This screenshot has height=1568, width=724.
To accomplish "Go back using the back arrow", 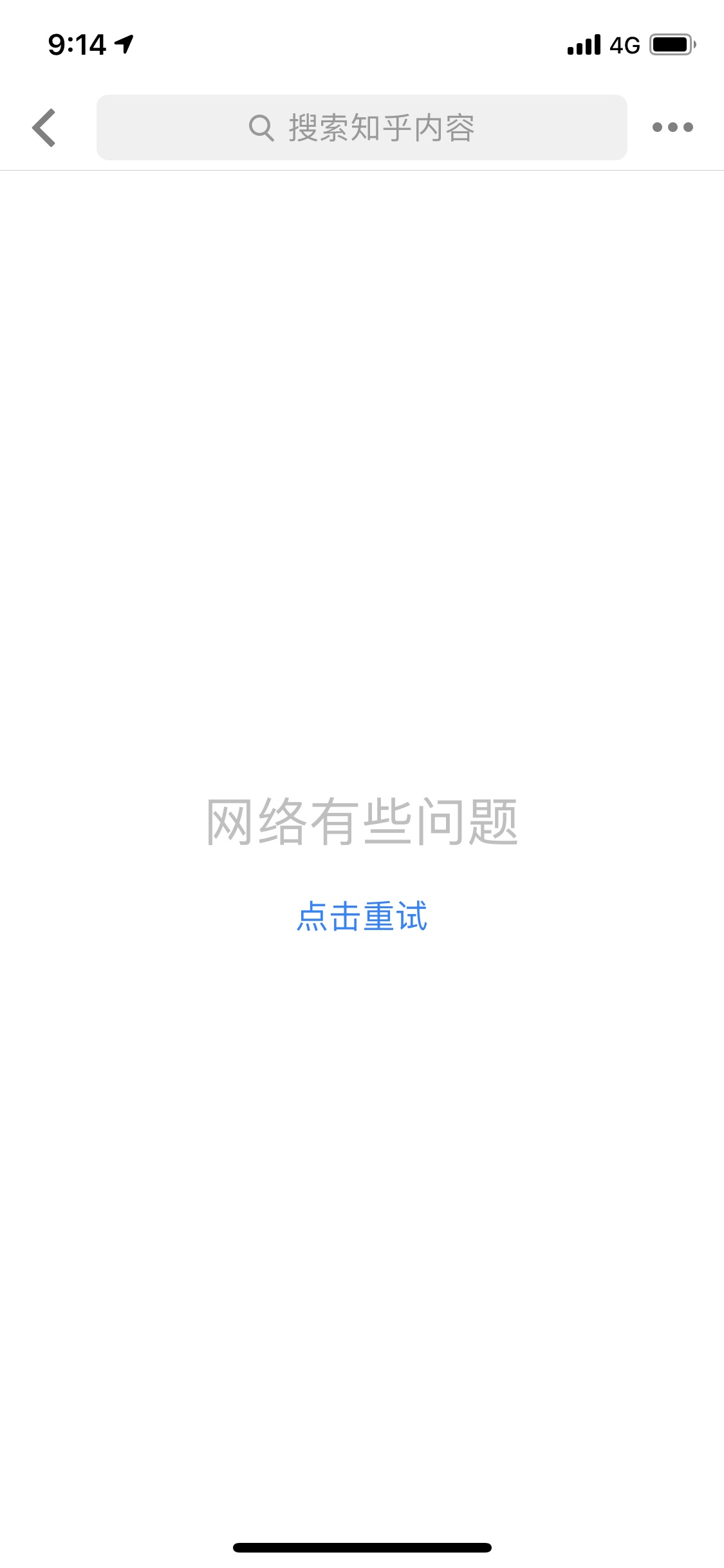I will tap(44, 127).
